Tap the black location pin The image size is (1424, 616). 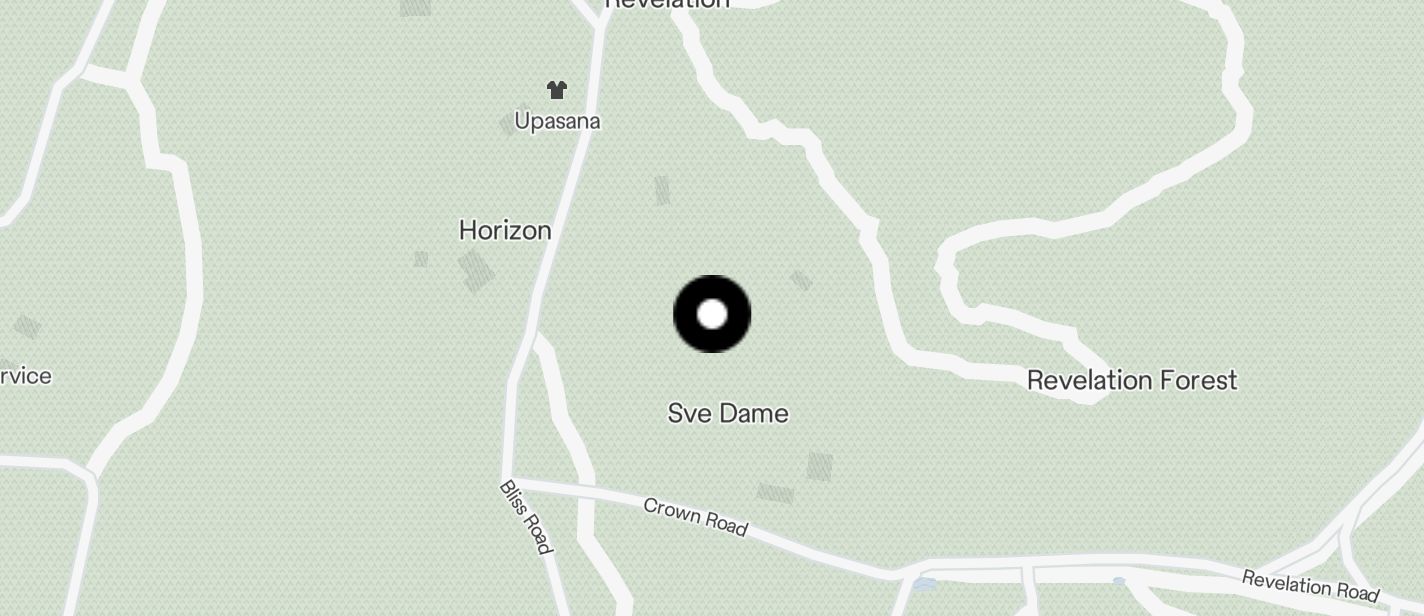point(712,314)
